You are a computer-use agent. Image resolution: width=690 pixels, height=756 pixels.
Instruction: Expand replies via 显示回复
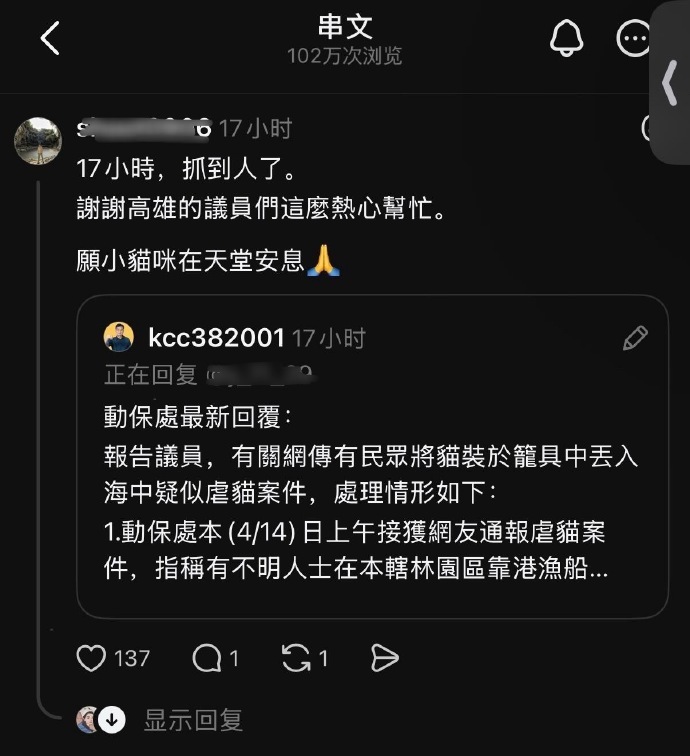point(192,719)
